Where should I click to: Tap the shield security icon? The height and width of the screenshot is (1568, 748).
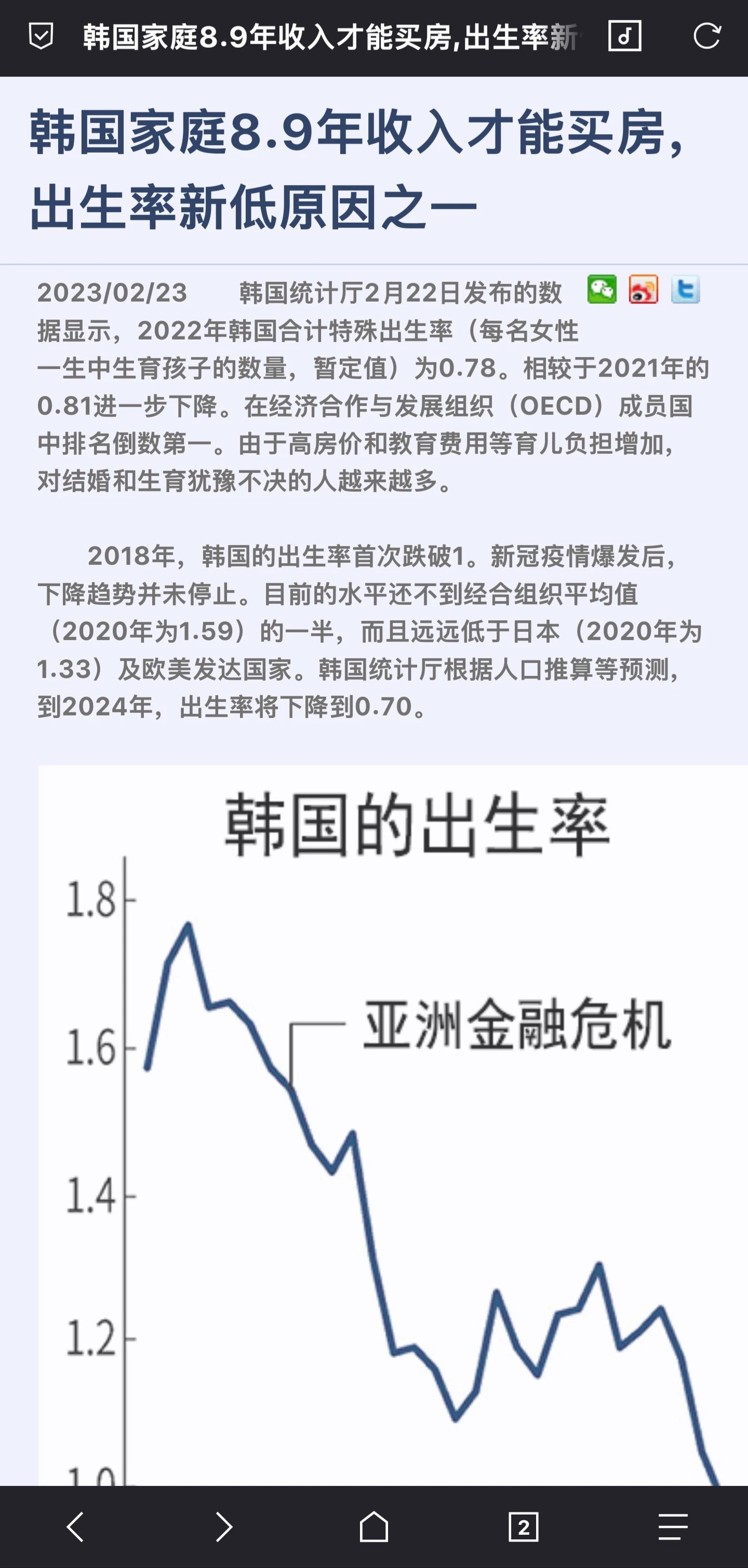pyautogui.click(x=41, y=36)
